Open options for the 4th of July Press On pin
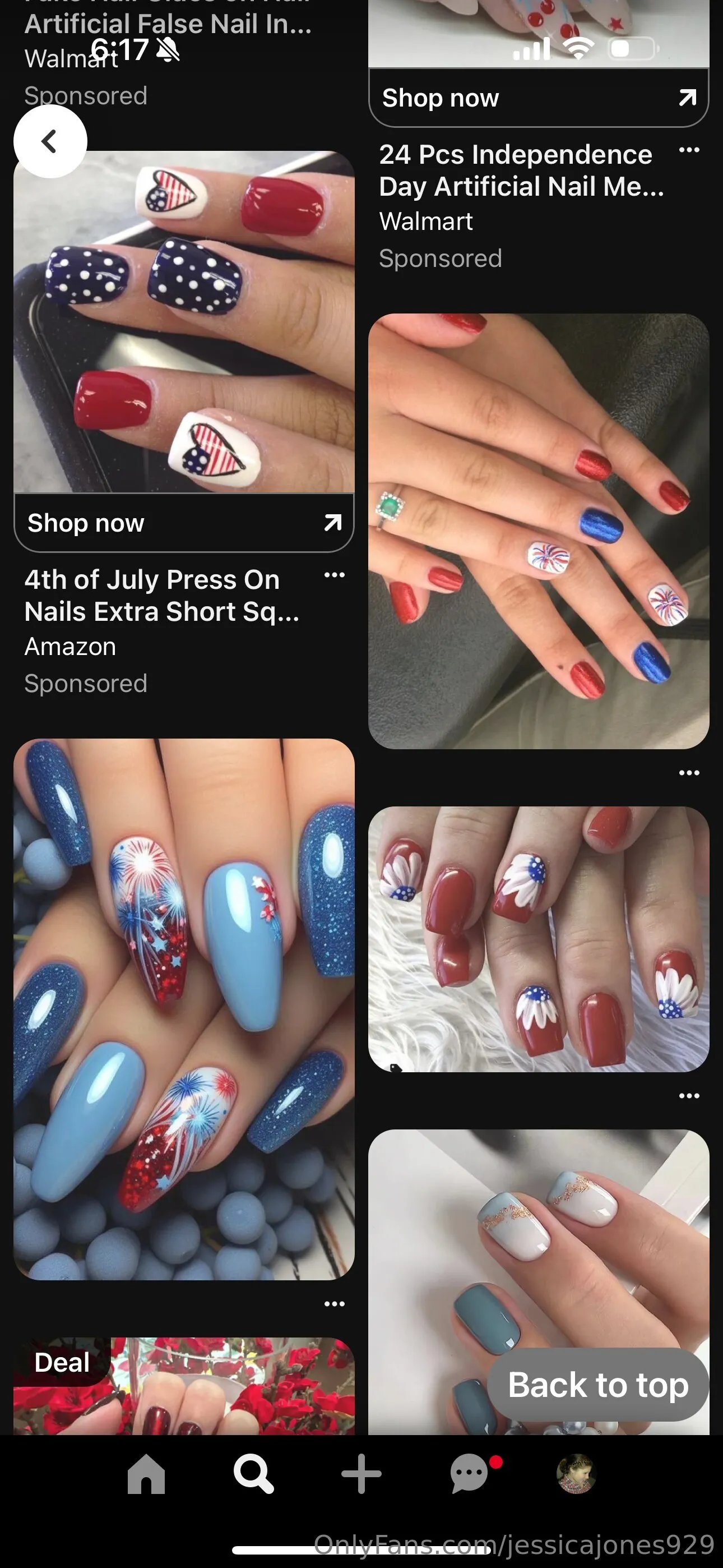Viewport: 723px width, 1568px height. point(334,575)
